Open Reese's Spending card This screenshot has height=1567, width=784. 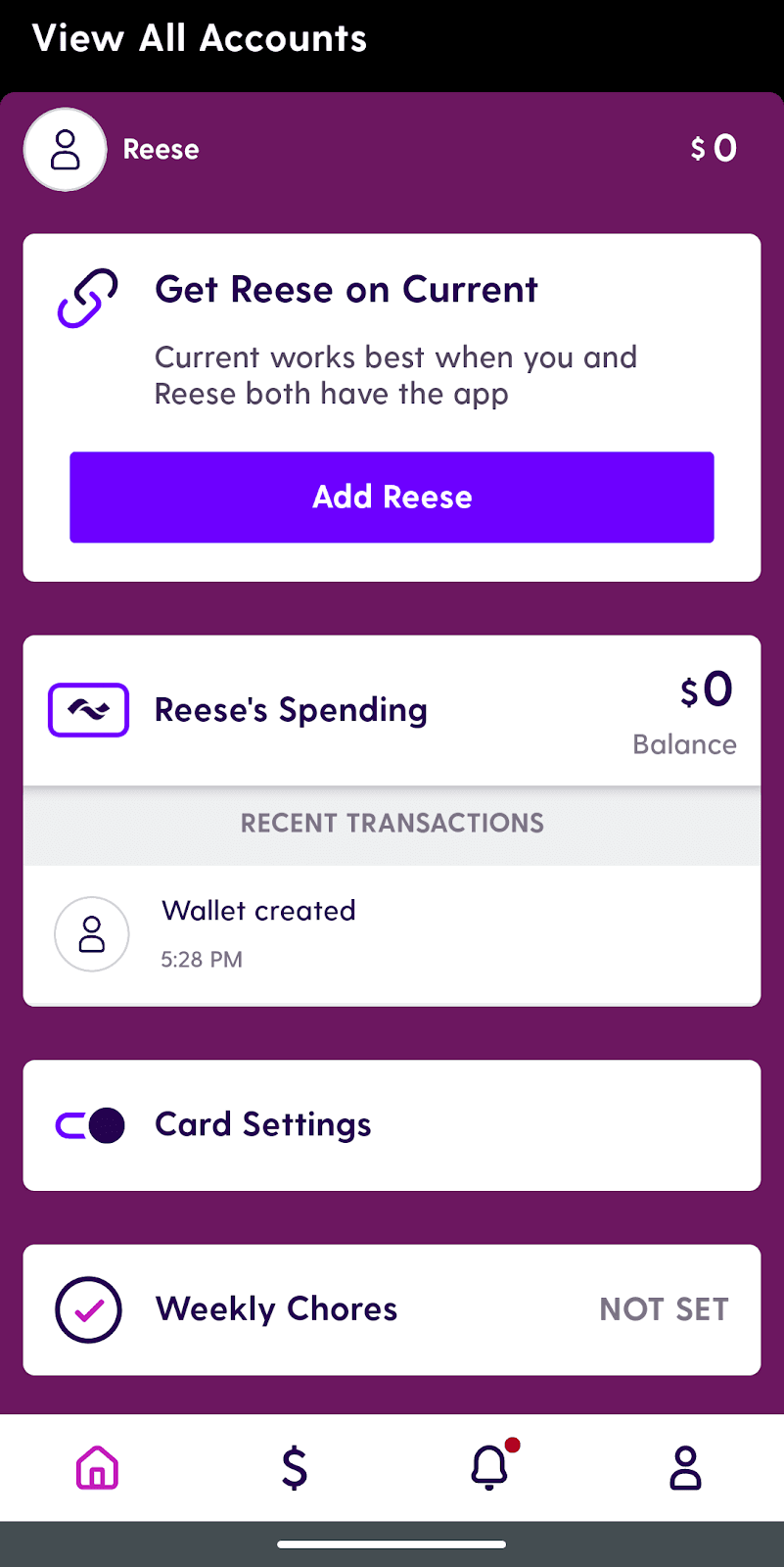pos(392,711)
